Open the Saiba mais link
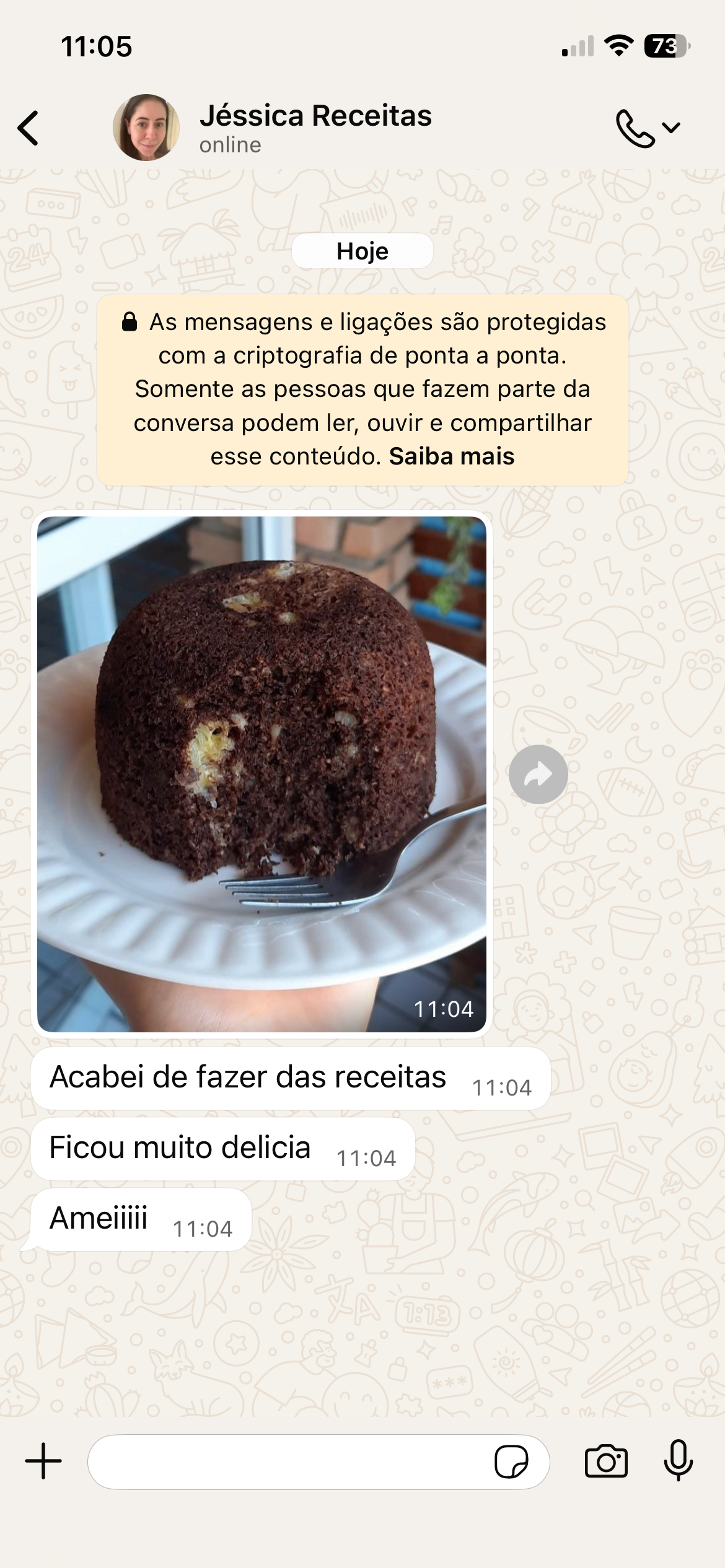This screenshot has width=725, height=1568. [x=452, y=456]
